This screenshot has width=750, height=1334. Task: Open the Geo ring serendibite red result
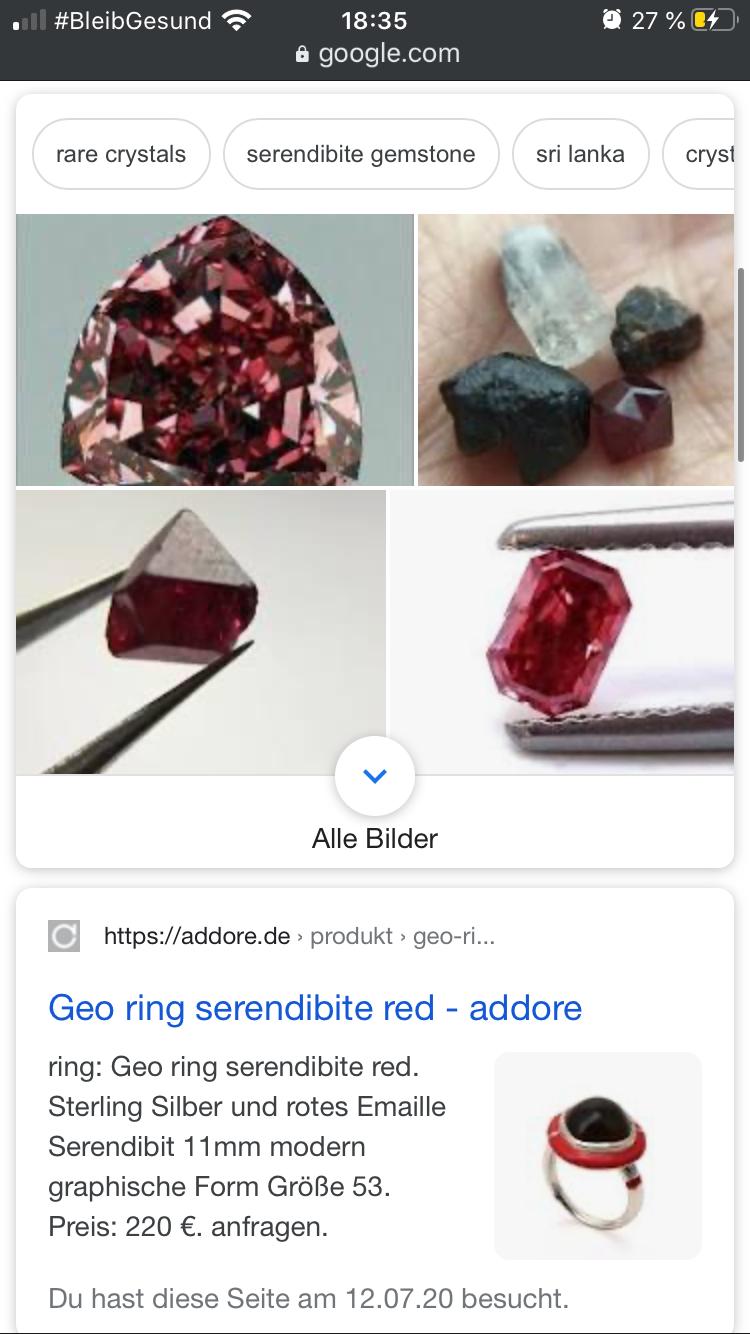tap(315, 1007)
